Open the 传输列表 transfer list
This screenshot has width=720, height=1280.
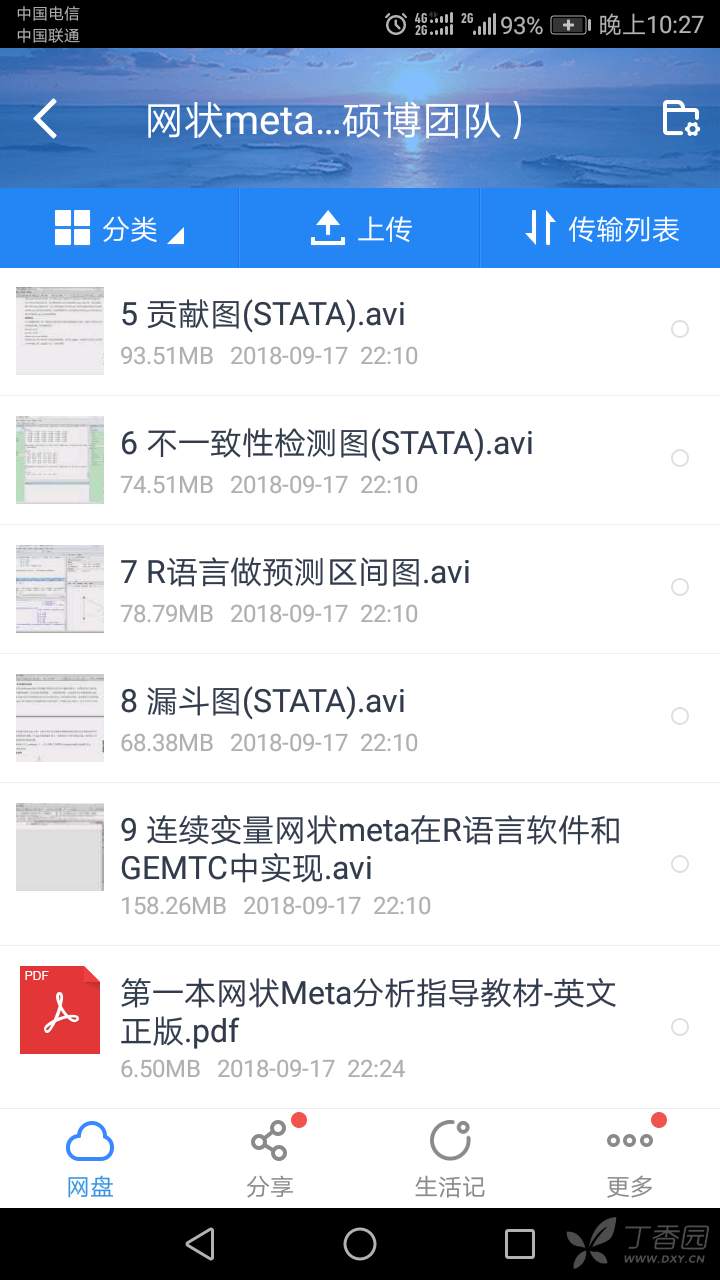coord(601,229)
